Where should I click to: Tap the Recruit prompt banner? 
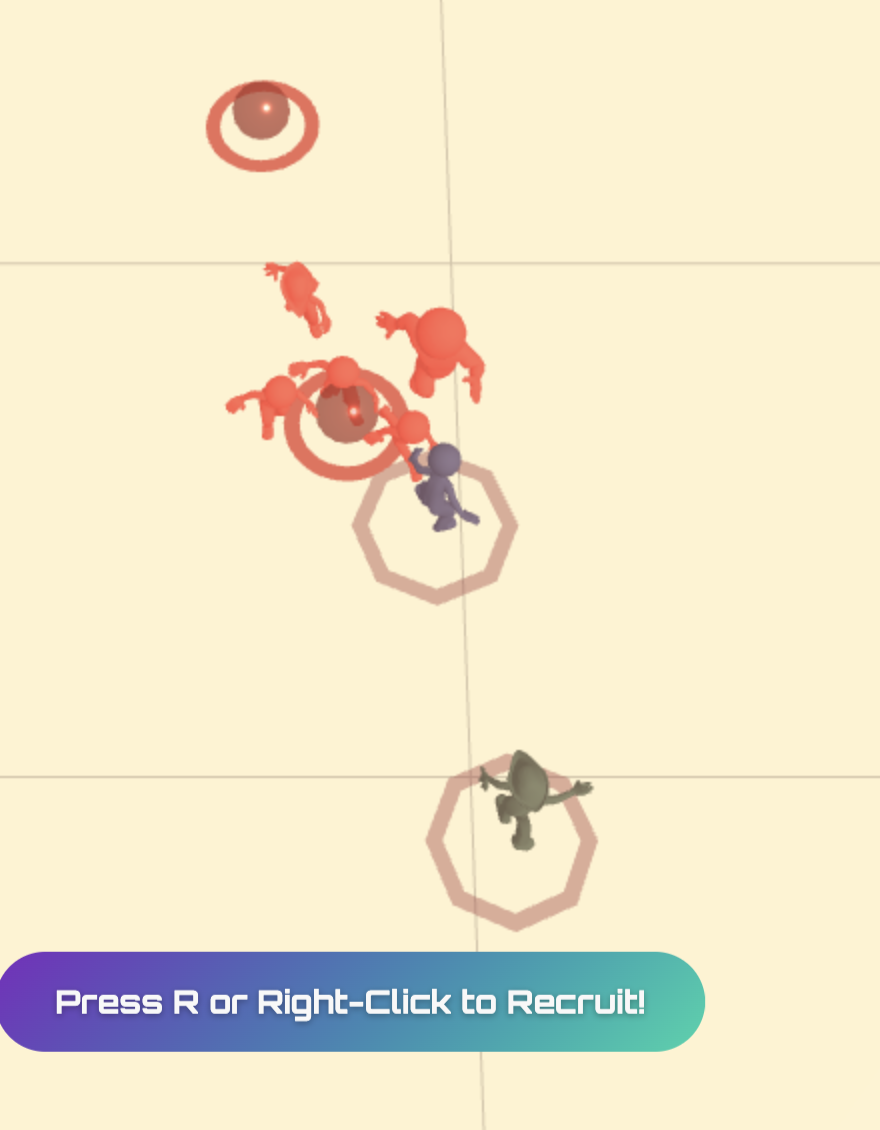[350, 1001]
